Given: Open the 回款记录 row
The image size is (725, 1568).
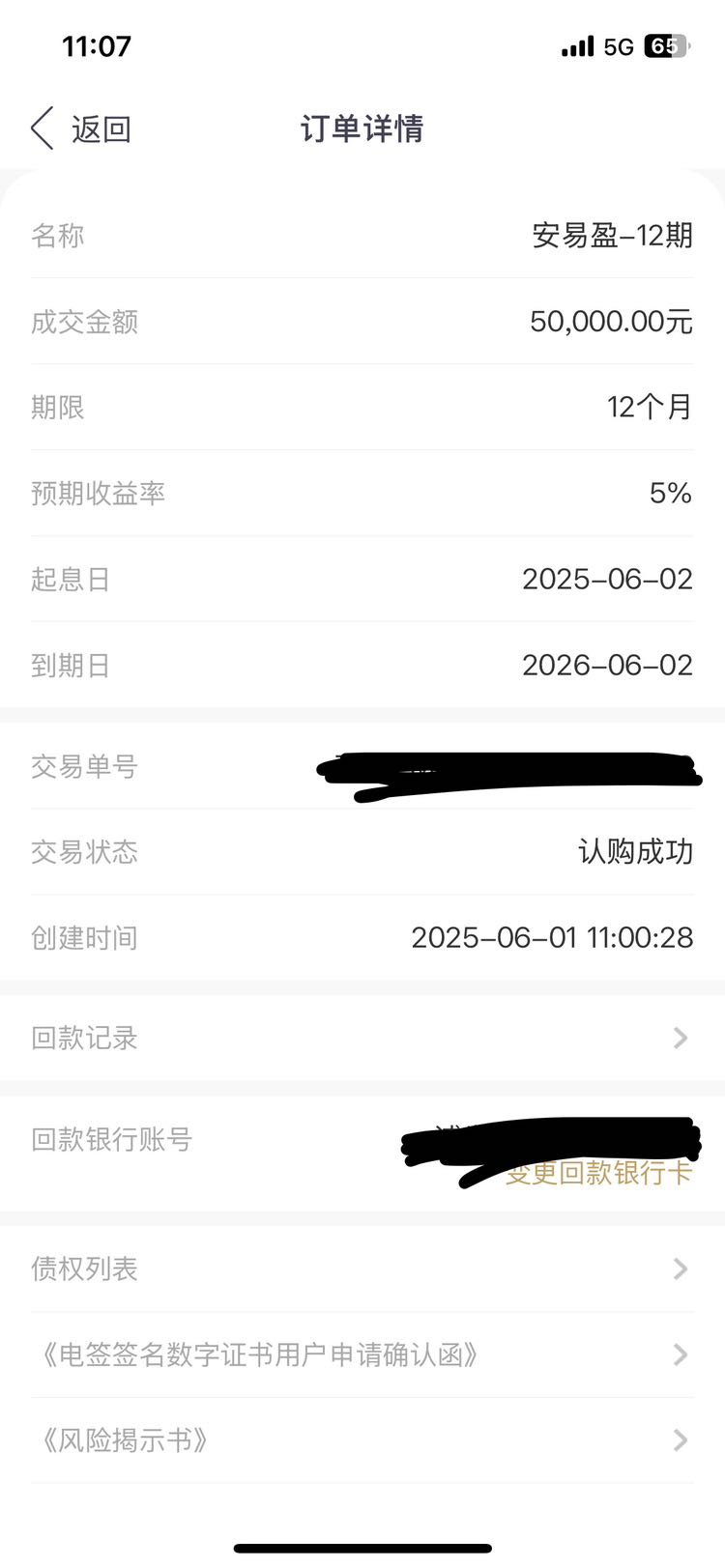Looking at the screenshot, I should pyautogui.click(x=362, y=1038).
